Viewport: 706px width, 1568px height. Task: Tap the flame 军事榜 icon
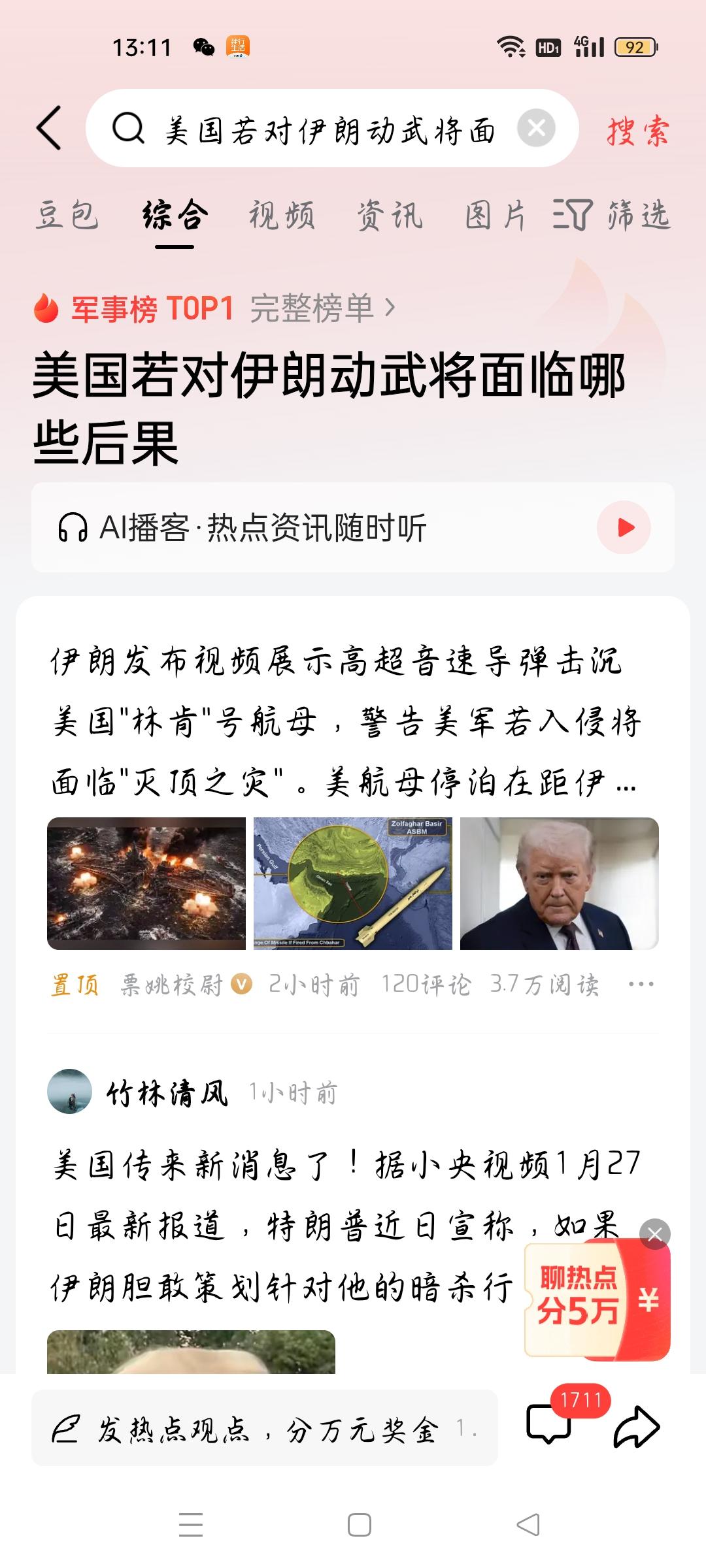(x=44, y=308)
